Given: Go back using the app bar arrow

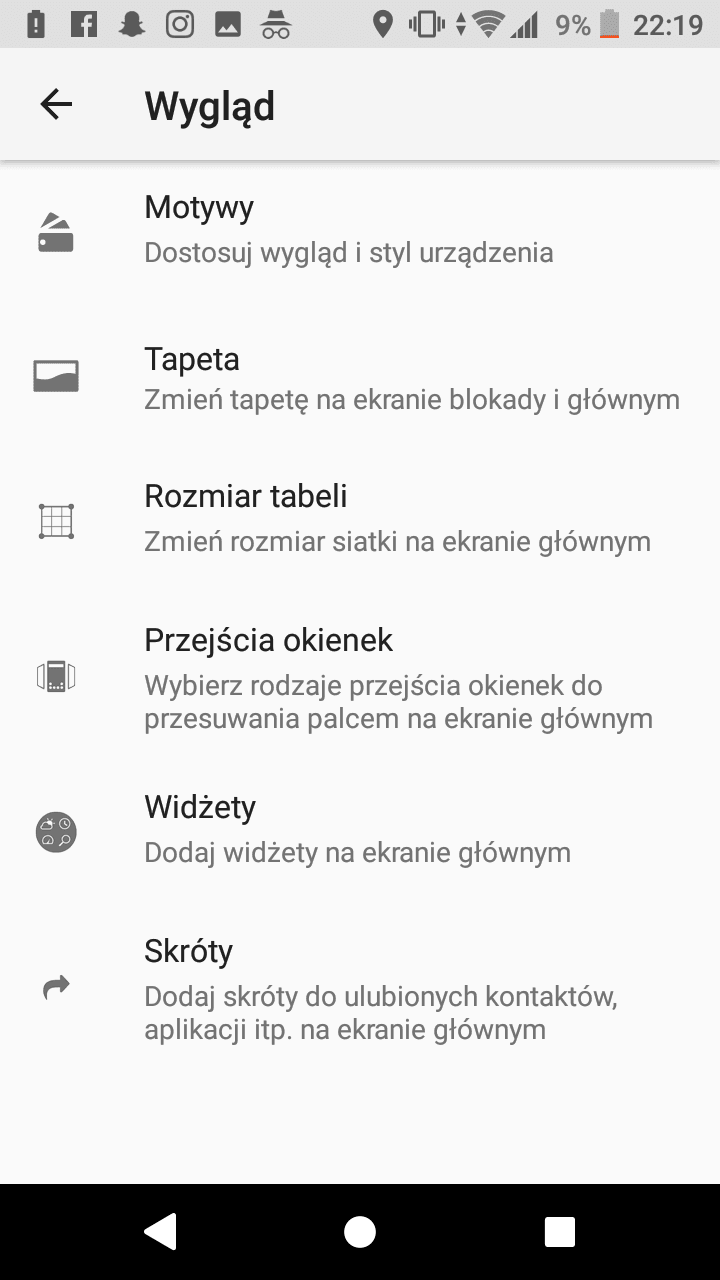Looking at the screenshot, I should tap(56, 104).
